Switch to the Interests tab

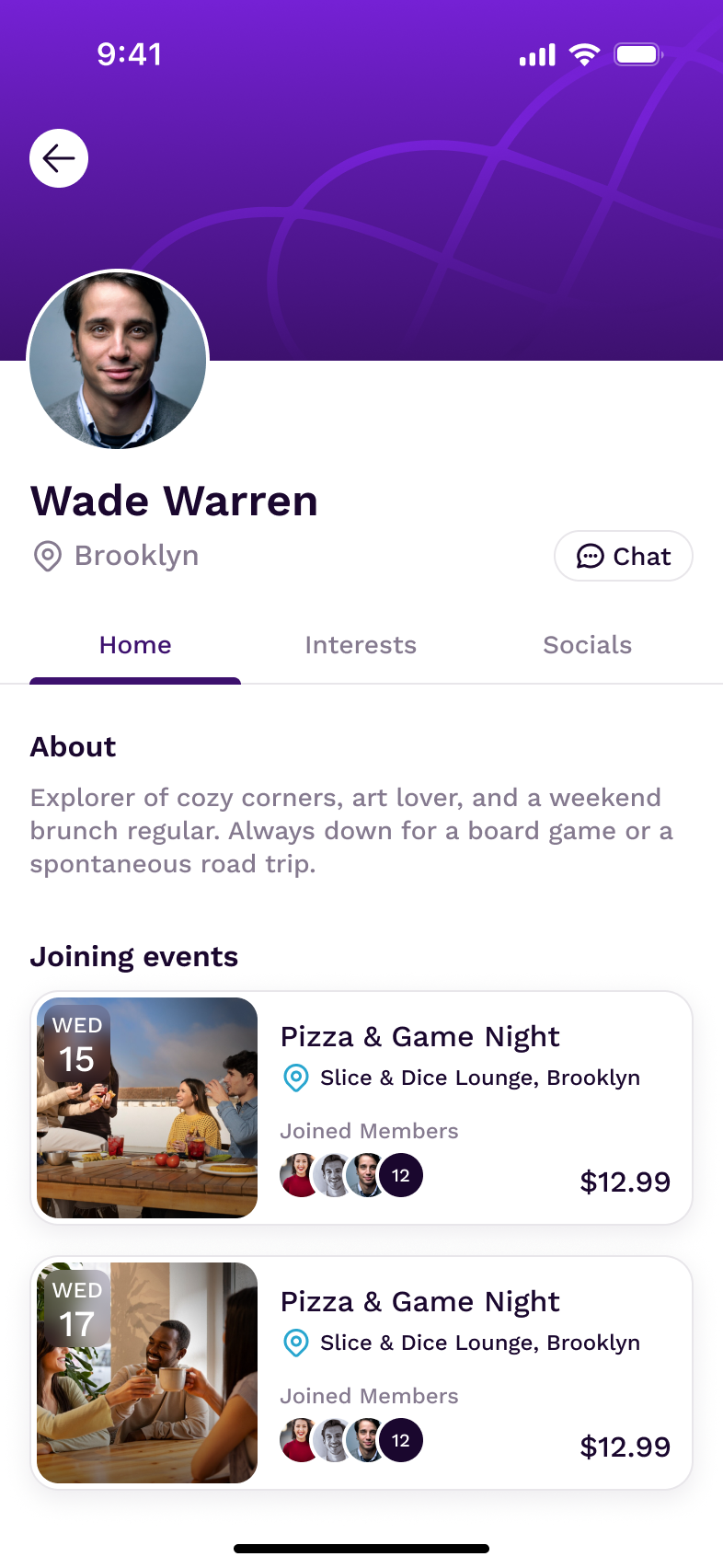[361, 645]
